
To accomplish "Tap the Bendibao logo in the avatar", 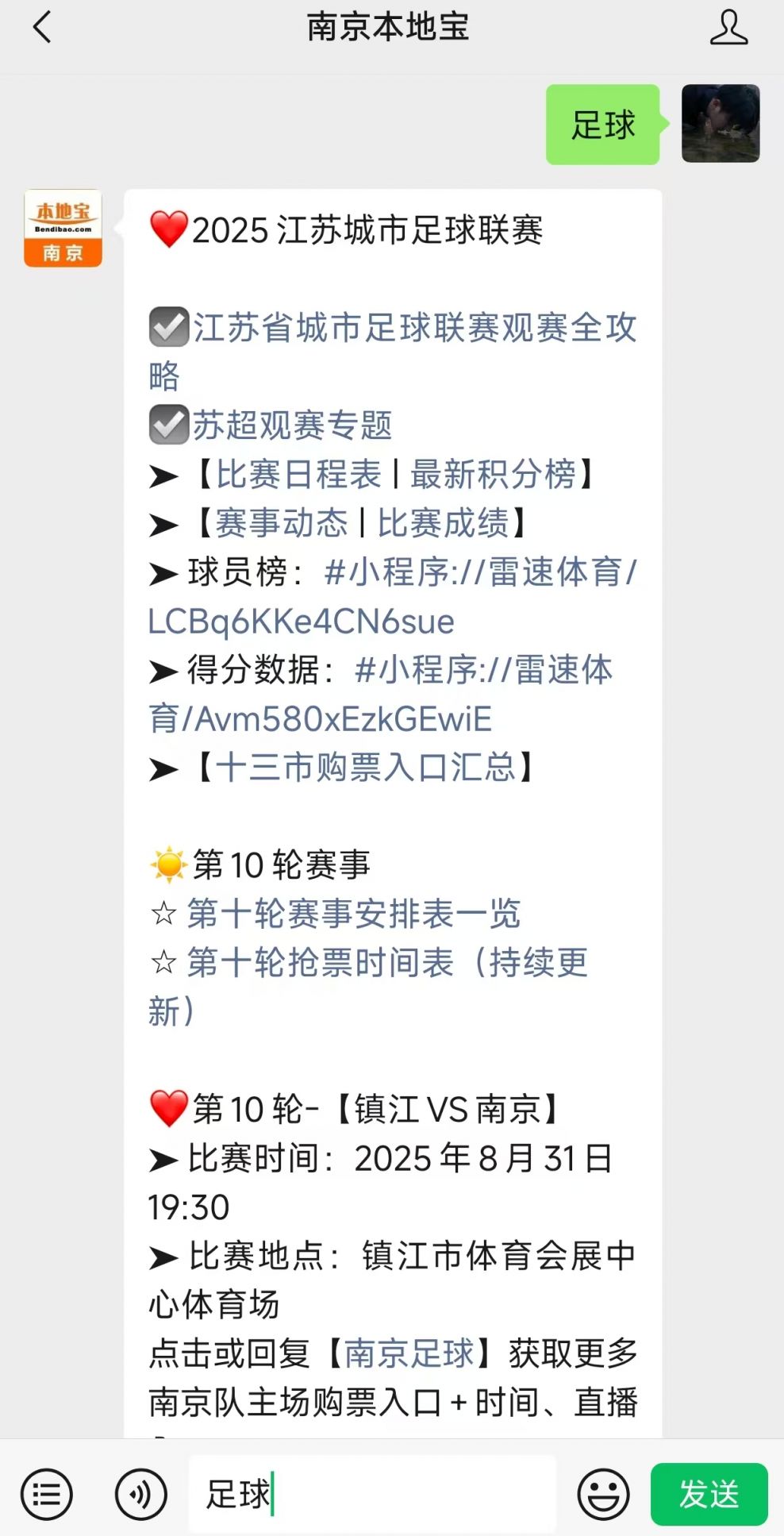I will [63, 214].
